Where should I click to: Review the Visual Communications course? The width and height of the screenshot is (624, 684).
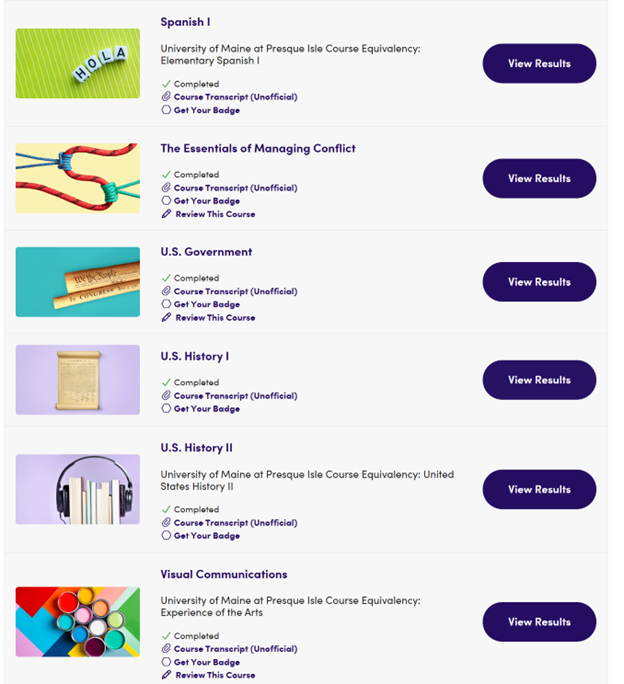click(x=214, y=675)
